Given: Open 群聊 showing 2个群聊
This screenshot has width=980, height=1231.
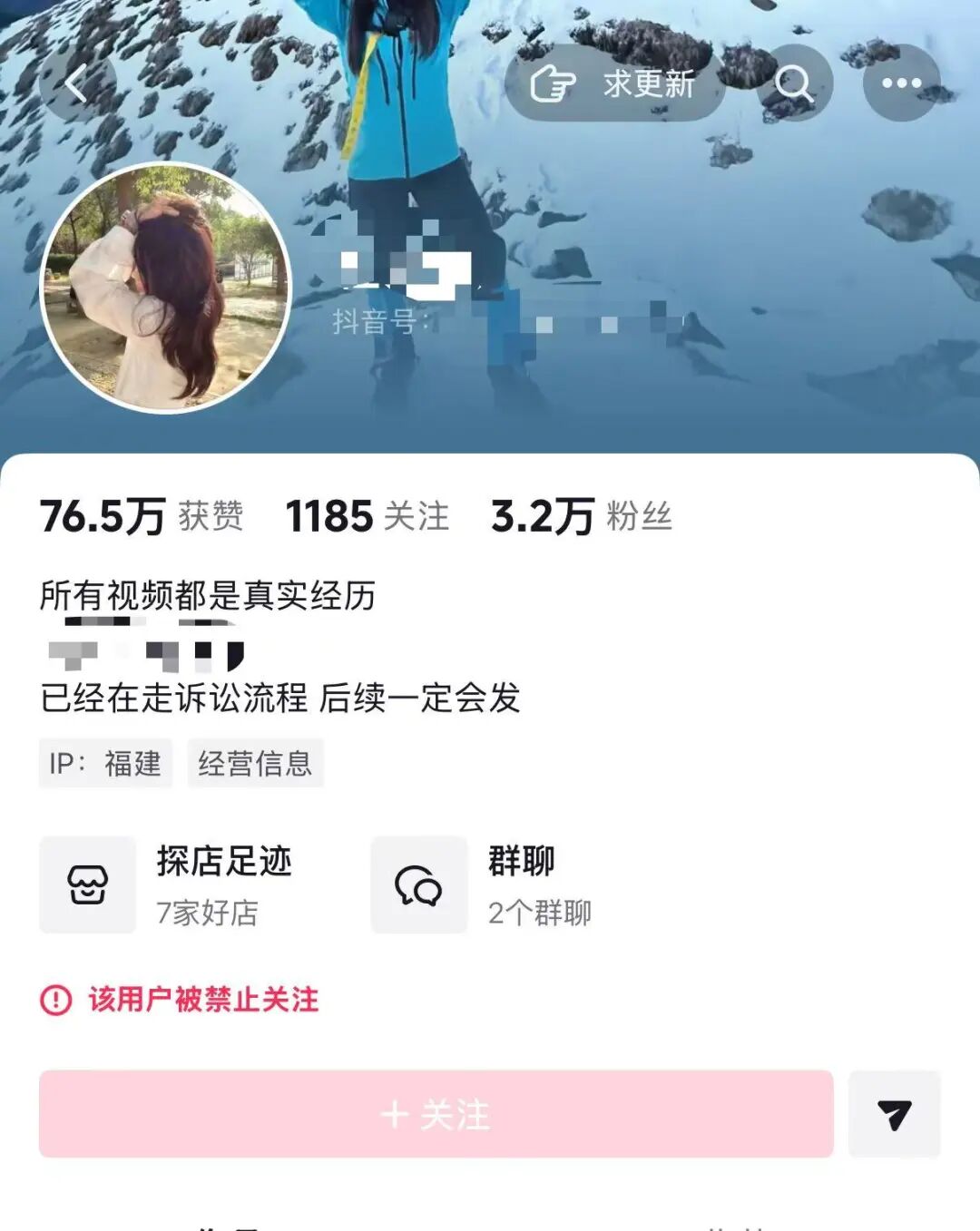Looking at the screenshot, I should point(483,885).
